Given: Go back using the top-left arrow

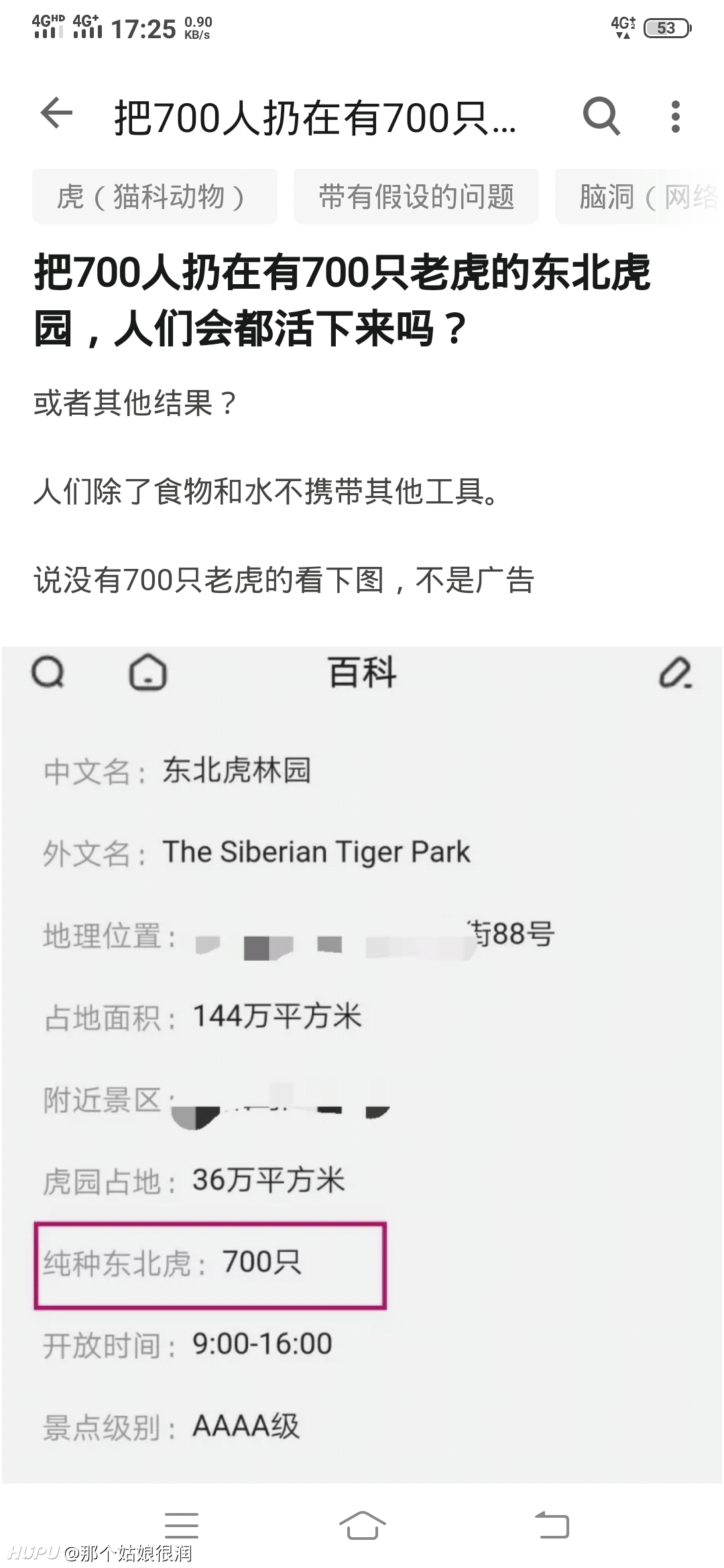Looking at the screenshot, I should tap(56, 113).
